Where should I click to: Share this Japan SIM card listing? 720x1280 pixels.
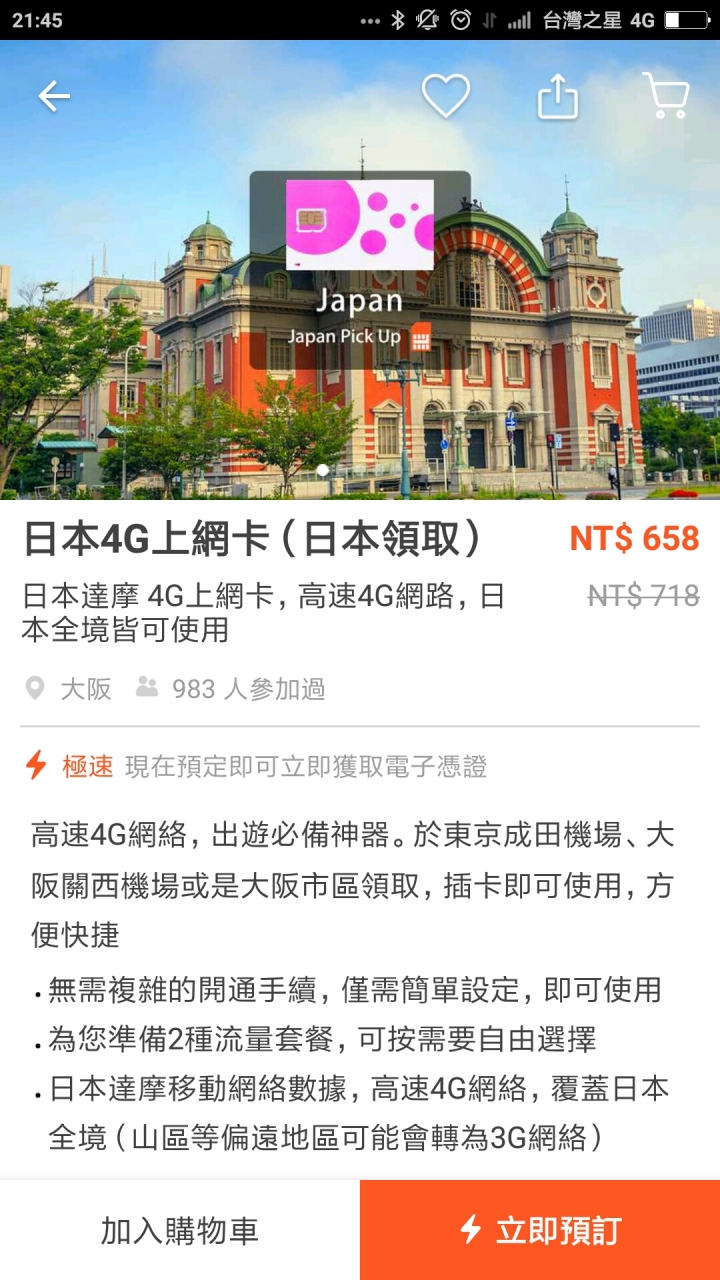point(558,96)
